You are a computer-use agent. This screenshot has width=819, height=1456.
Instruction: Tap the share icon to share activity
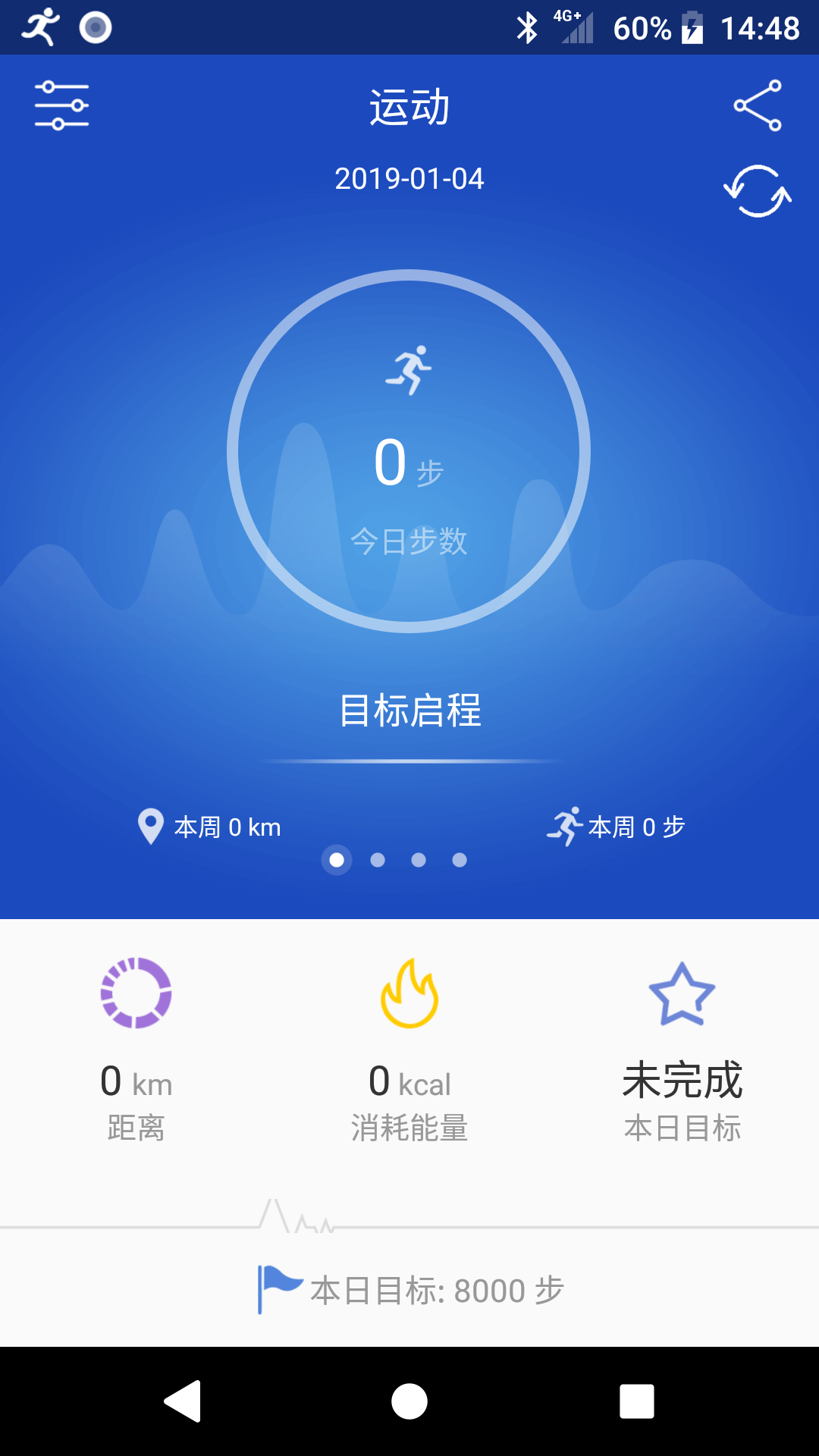(758, 106)
